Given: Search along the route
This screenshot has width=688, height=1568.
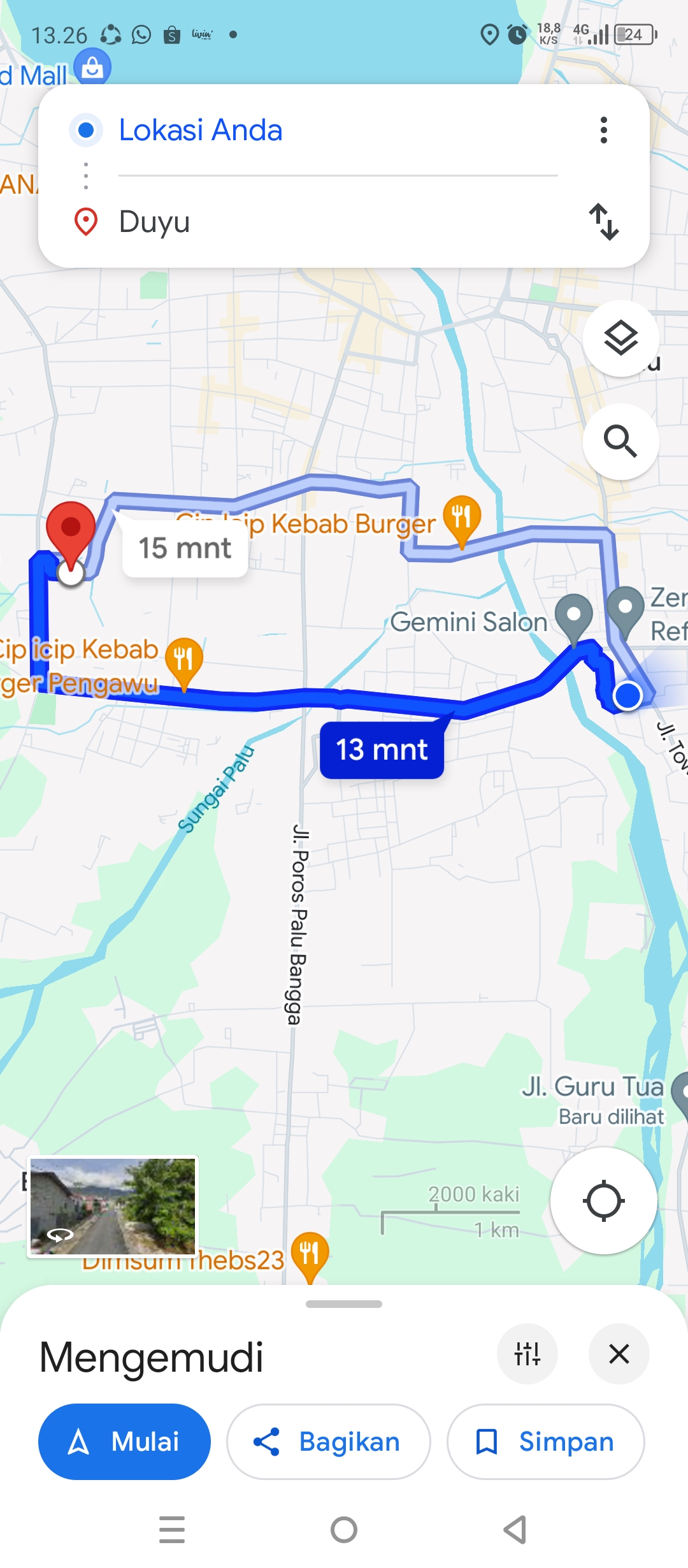Looking at the screenshot, I should click(620, 441).
